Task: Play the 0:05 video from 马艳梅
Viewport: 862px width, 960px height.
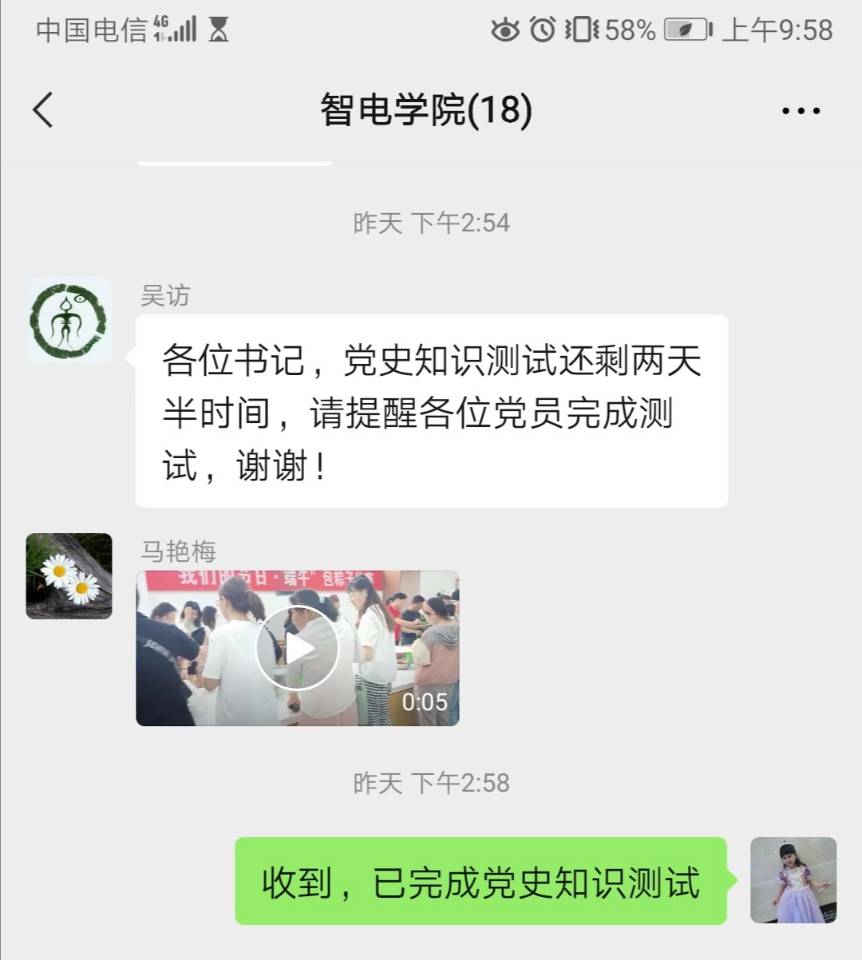Action: (297, 648)
